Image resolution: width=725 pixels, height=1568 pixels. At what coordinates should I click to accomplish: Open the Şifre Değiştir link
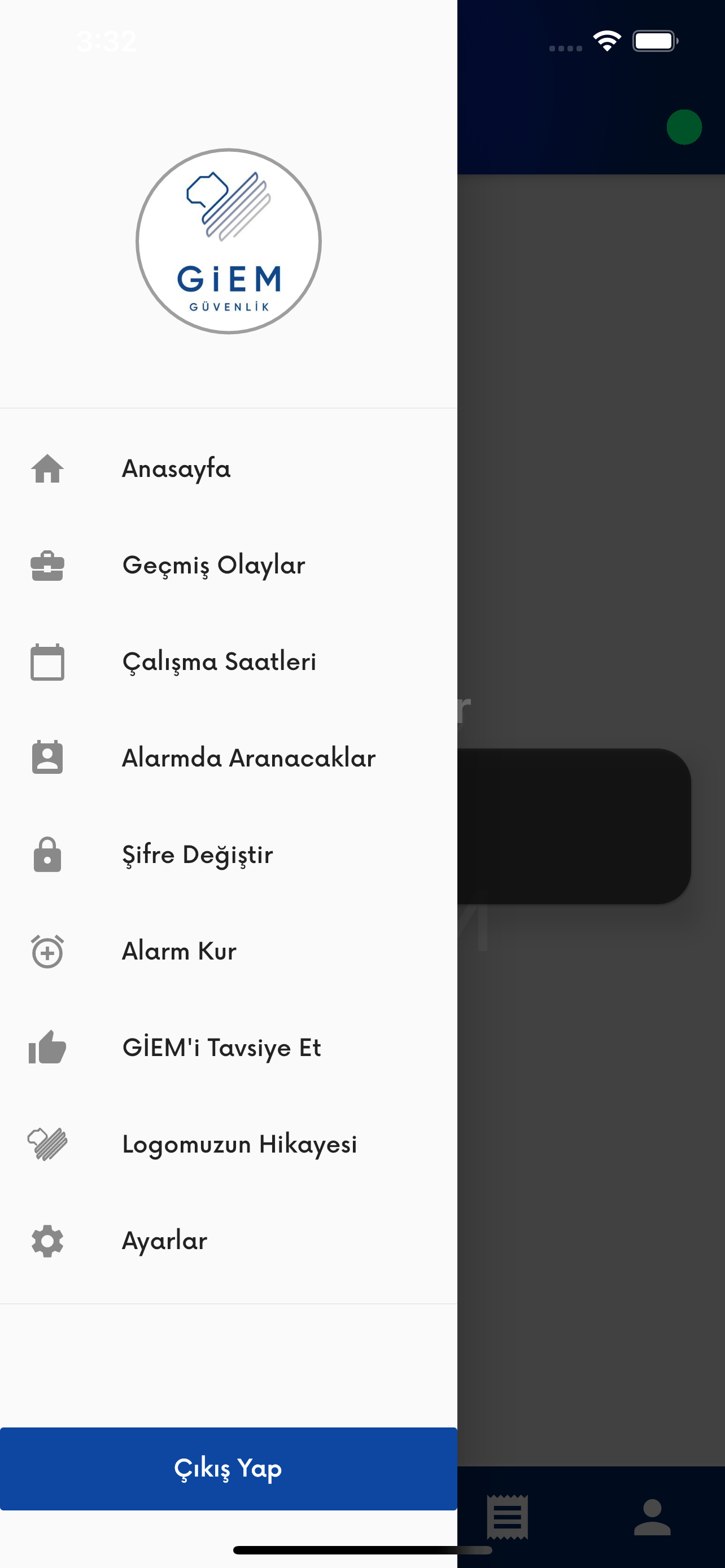[198, 855]
